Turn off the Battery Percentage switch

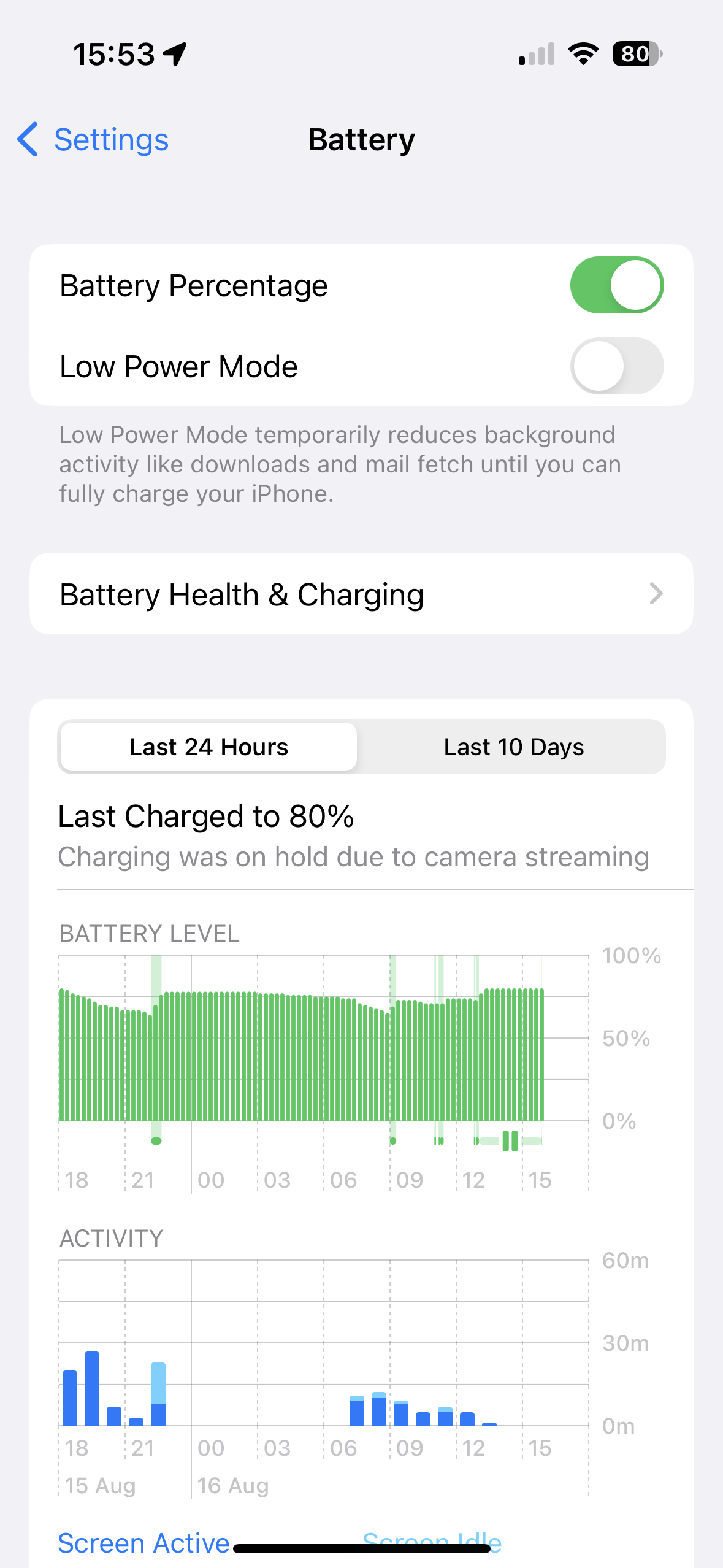click(x=616, y=285)
